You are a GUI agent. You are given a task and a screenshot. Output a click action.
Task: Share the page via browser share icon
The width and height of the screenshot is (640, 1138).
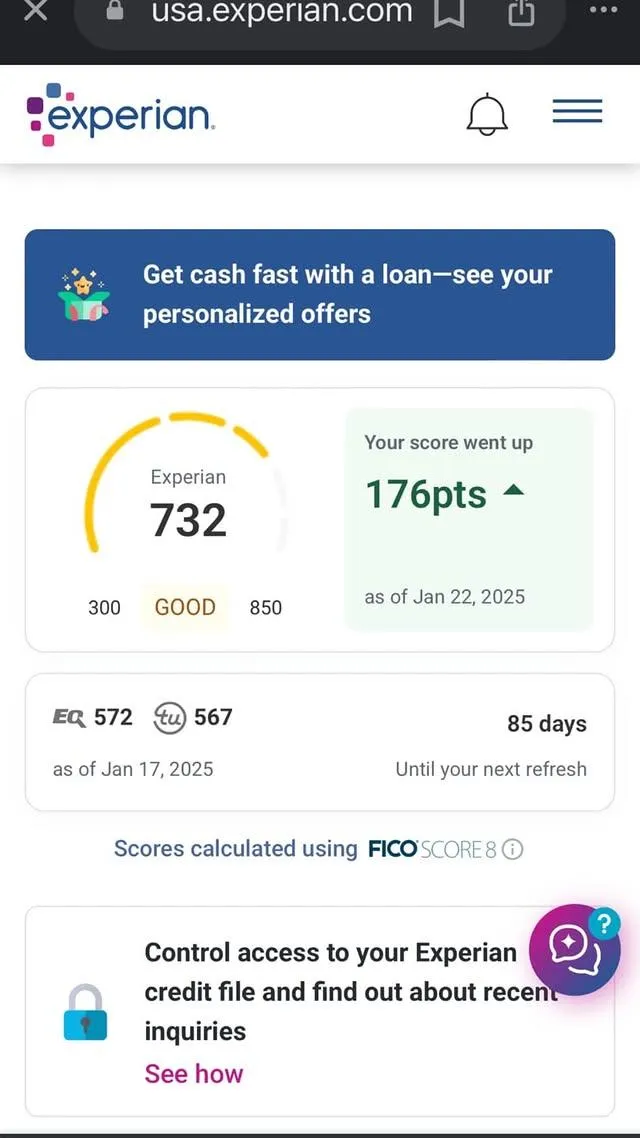[521, 12]
